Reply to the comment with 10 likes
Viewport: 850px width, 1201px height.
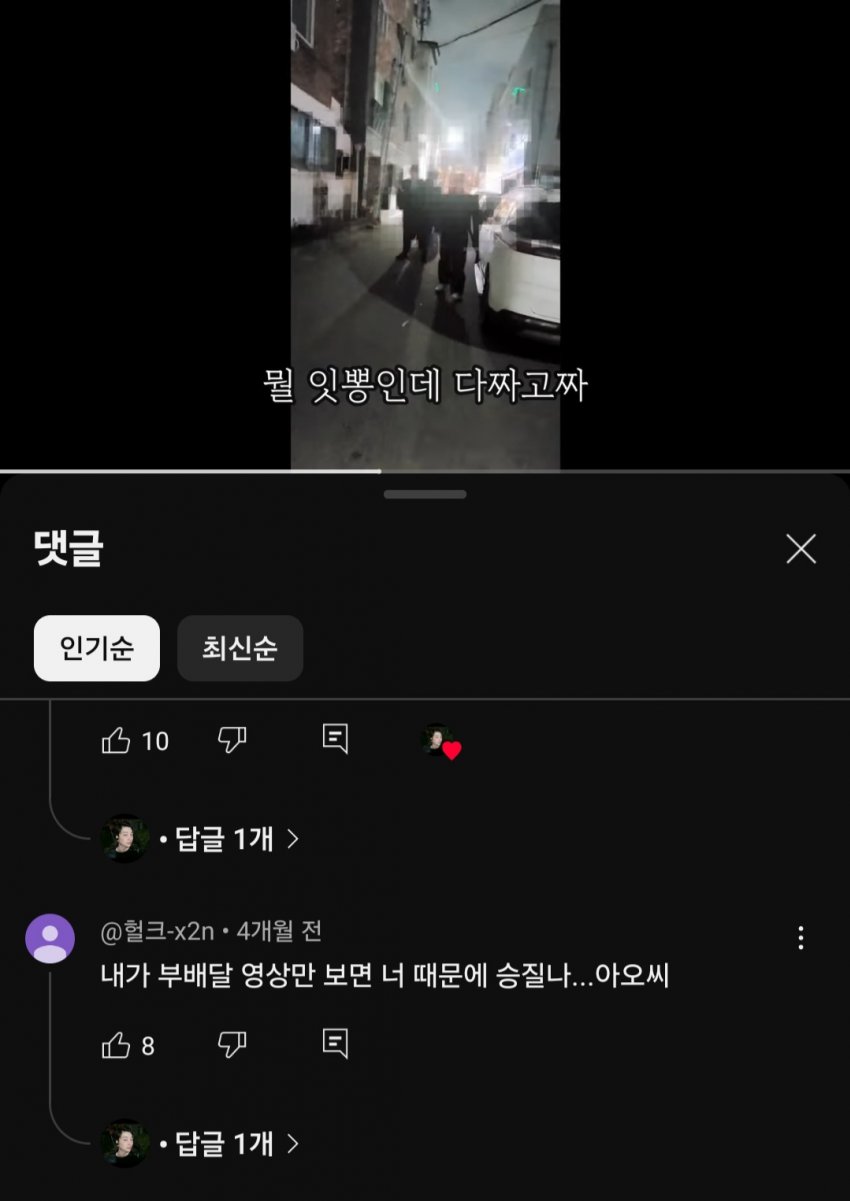point(335,740)
